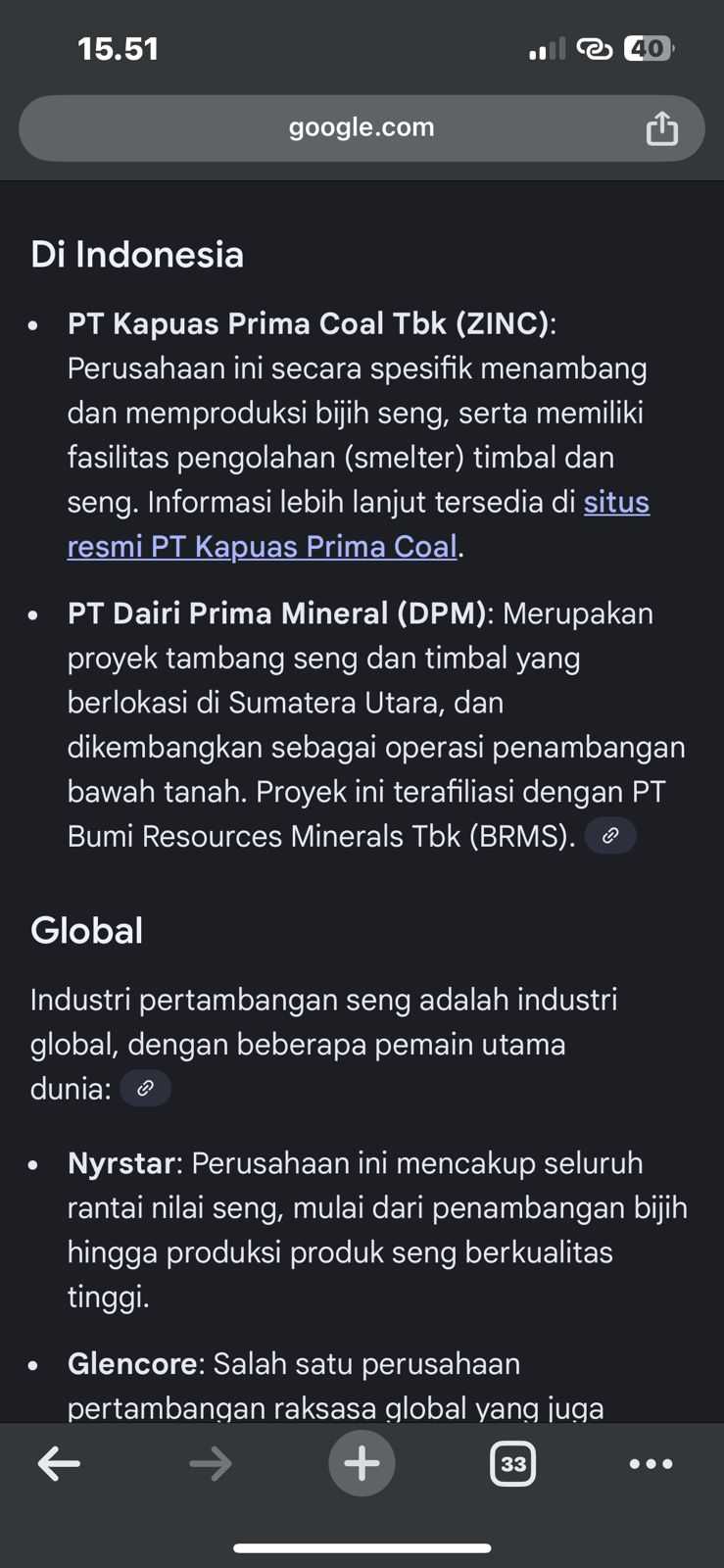View the 33 open tabs
Image resolution: width=724 pixels, height=1568 pixels.
(x=512, y=1464)
